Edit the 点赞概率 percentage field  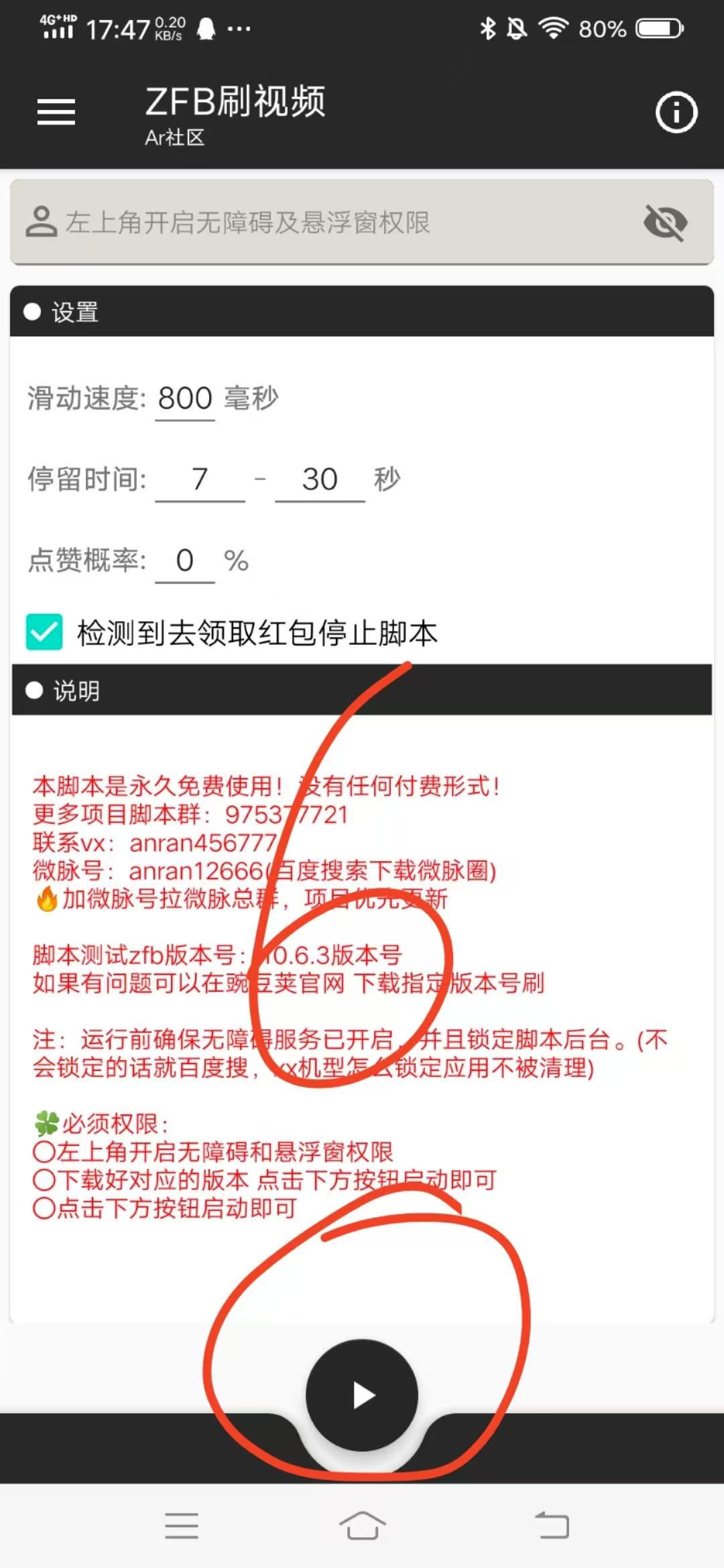pyautogui.click(x=185, y=561)
